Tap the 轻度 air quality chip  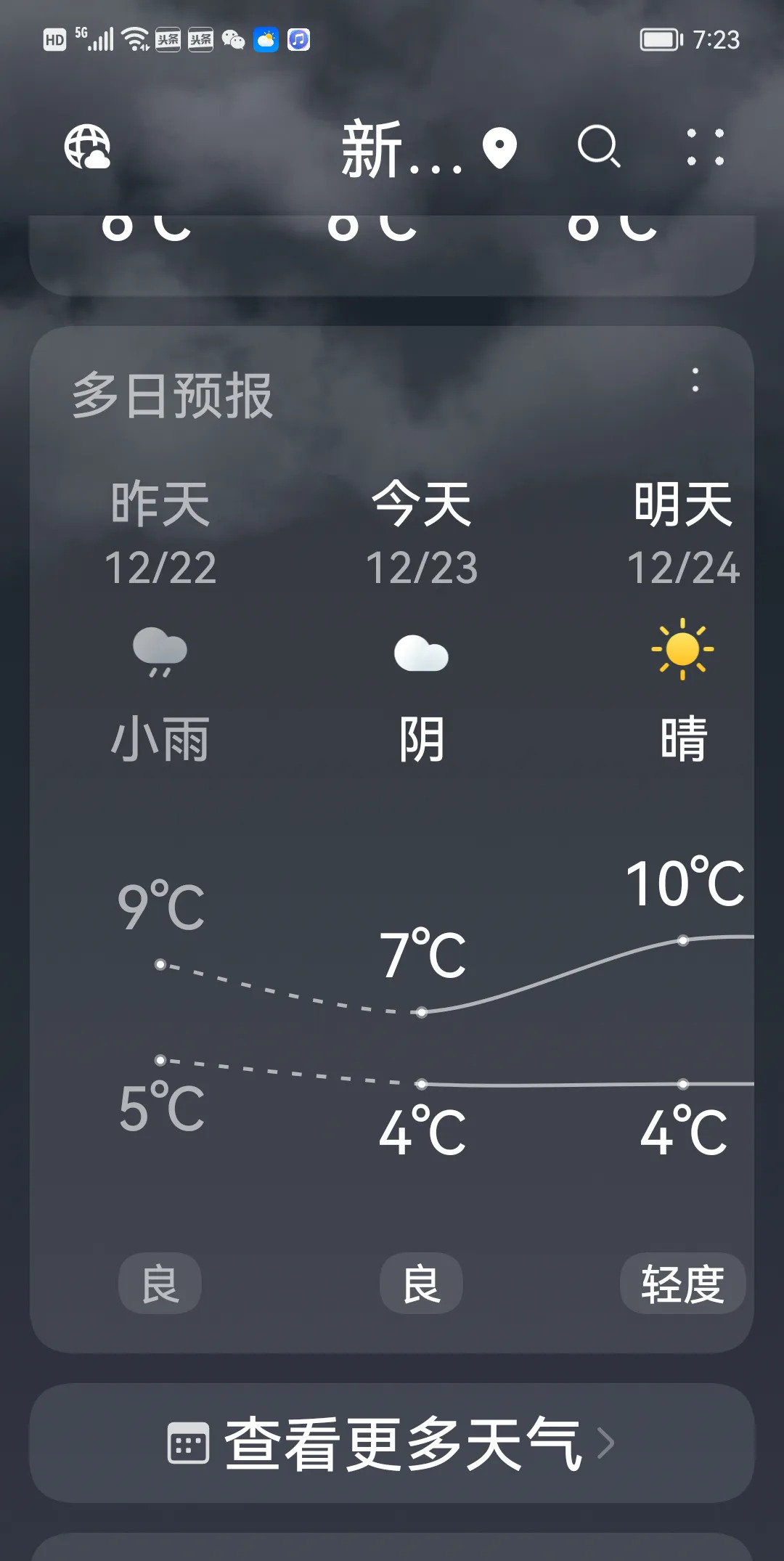pyautogui.click(x=682, y=1284)
